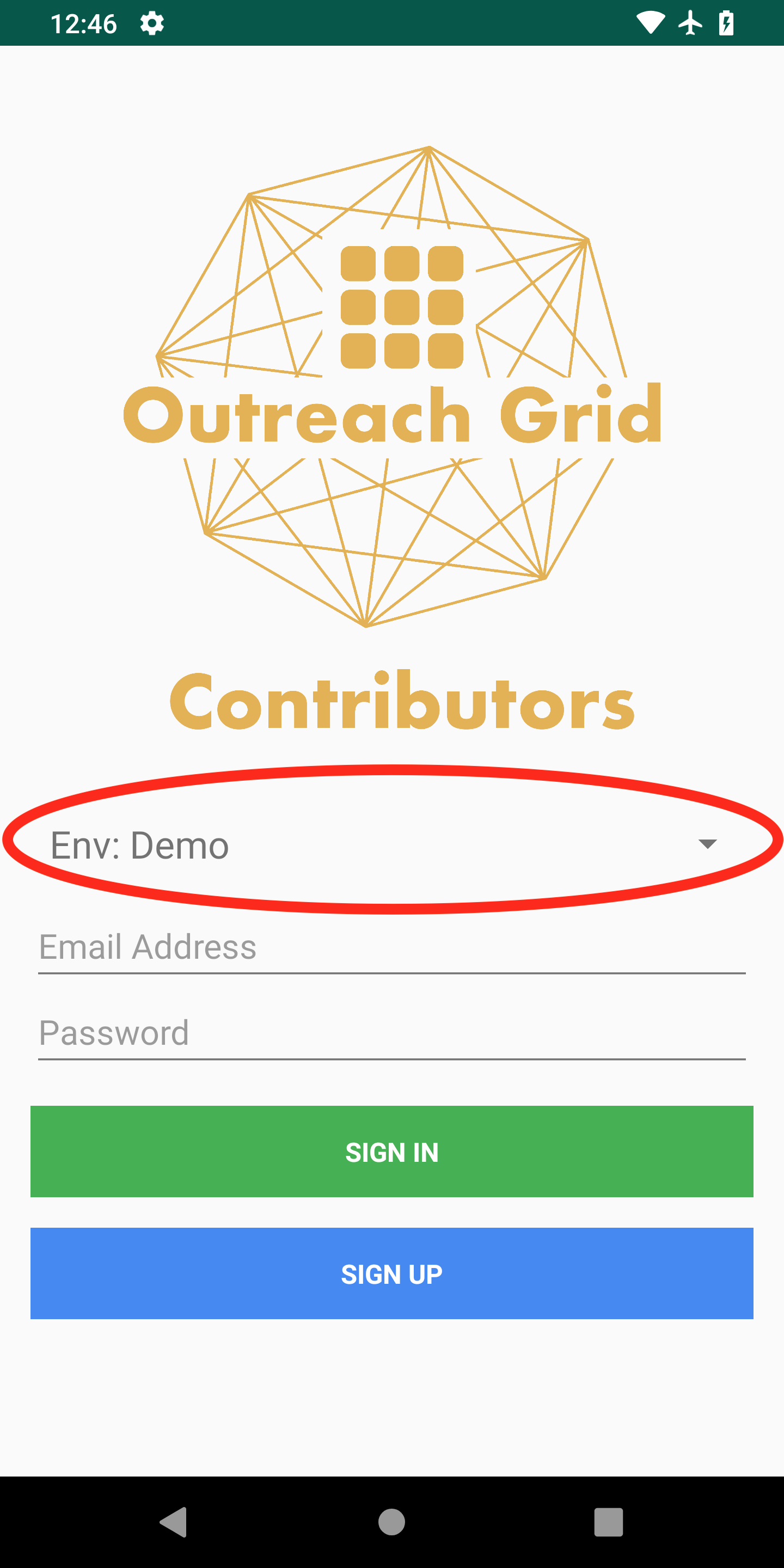Tap the Wi-Fi indicator icon

point(651,23)
